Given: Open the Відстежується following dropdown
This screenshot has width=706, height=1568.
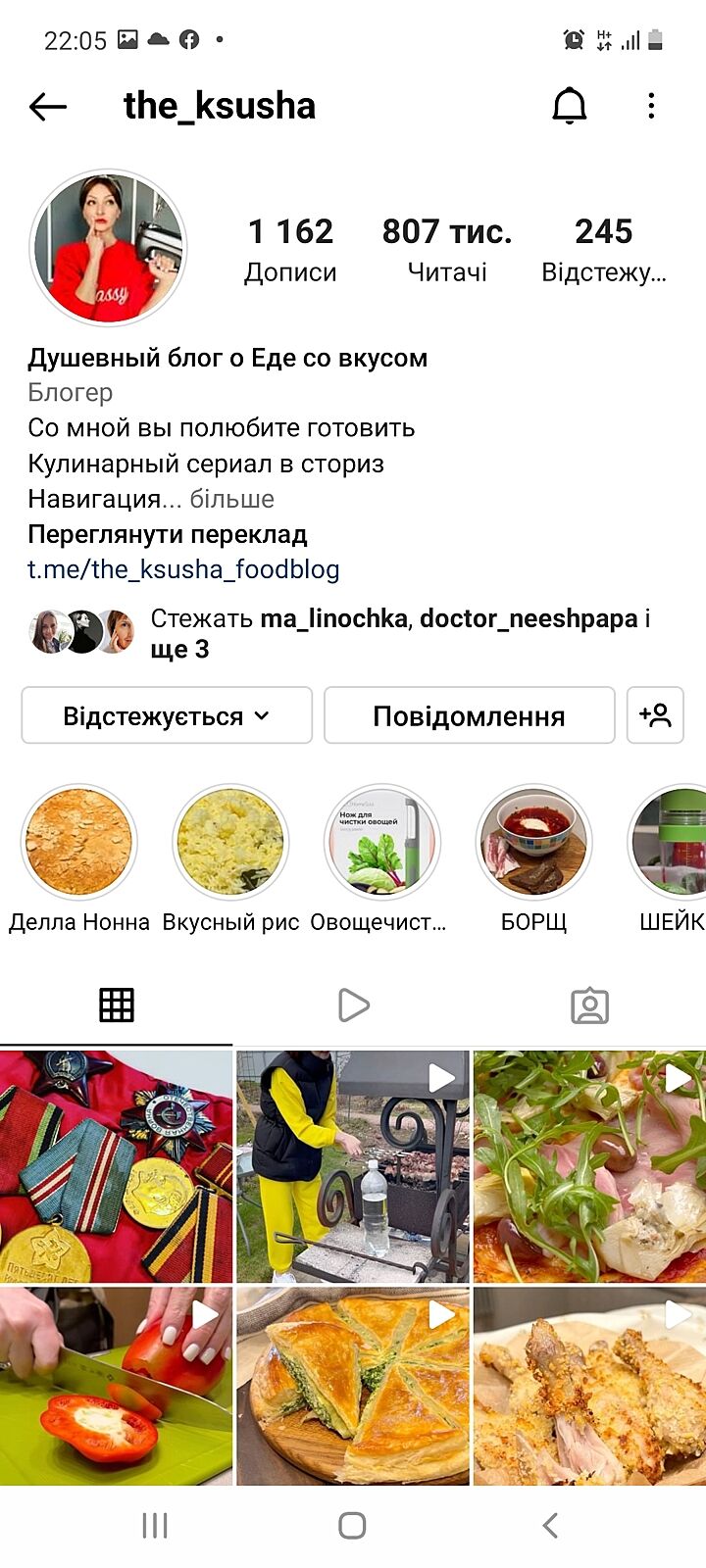Looking at the screenshot, I should pyautogui.click(x=167, y=715).
